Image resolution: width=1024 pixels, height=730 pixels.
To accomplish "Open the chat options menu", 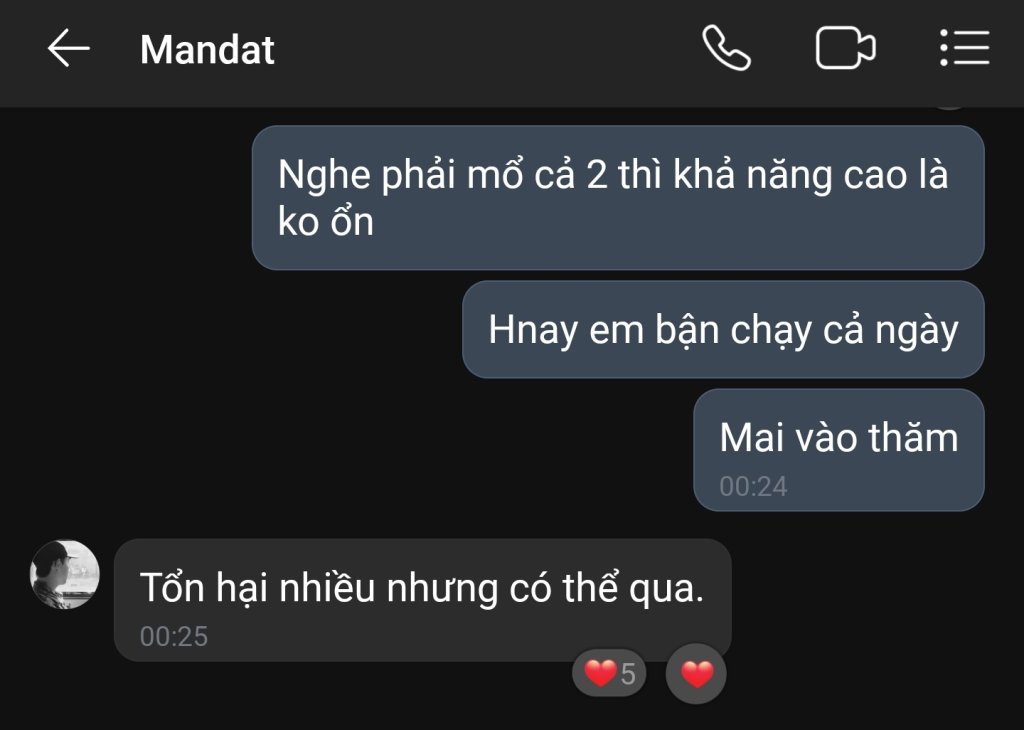I will click(x=964, y=48).
